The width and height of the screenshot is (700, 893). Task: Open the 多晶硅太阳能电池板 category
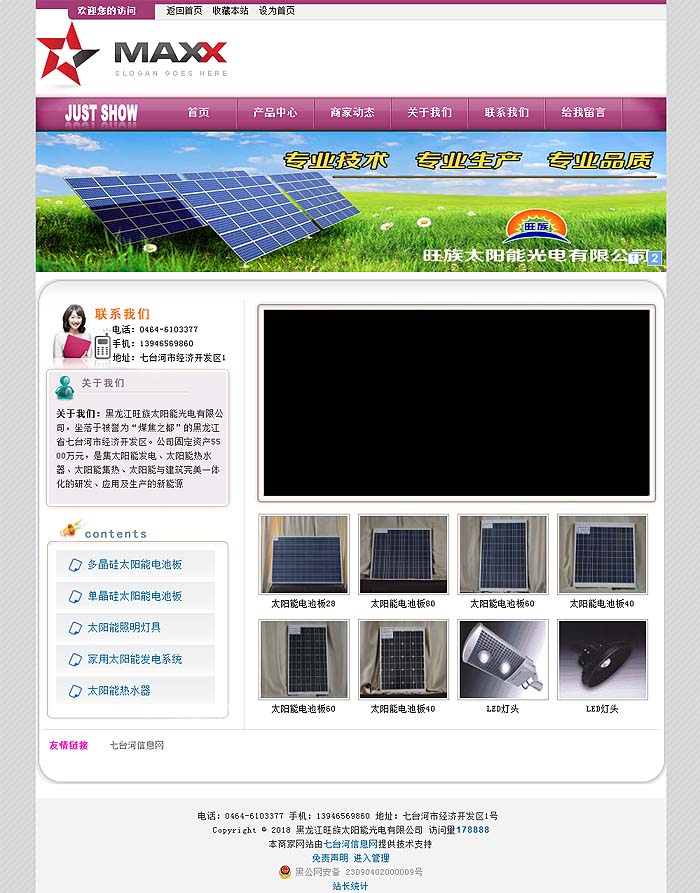[134, 565]
